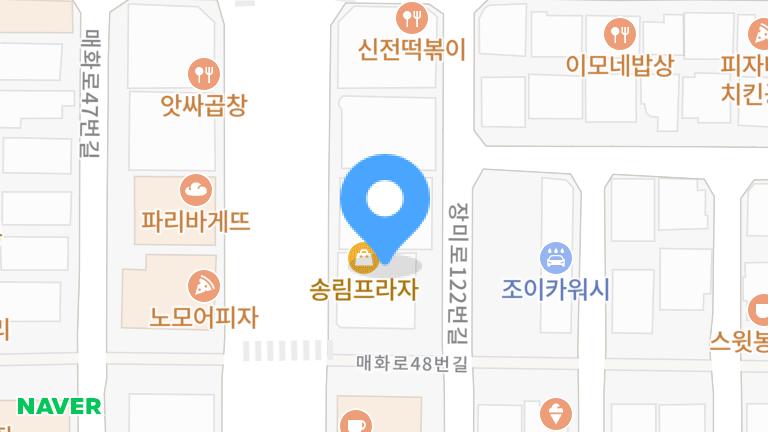
Task: Select the 파리바게뜨 bakery marker
Action: 196,188
